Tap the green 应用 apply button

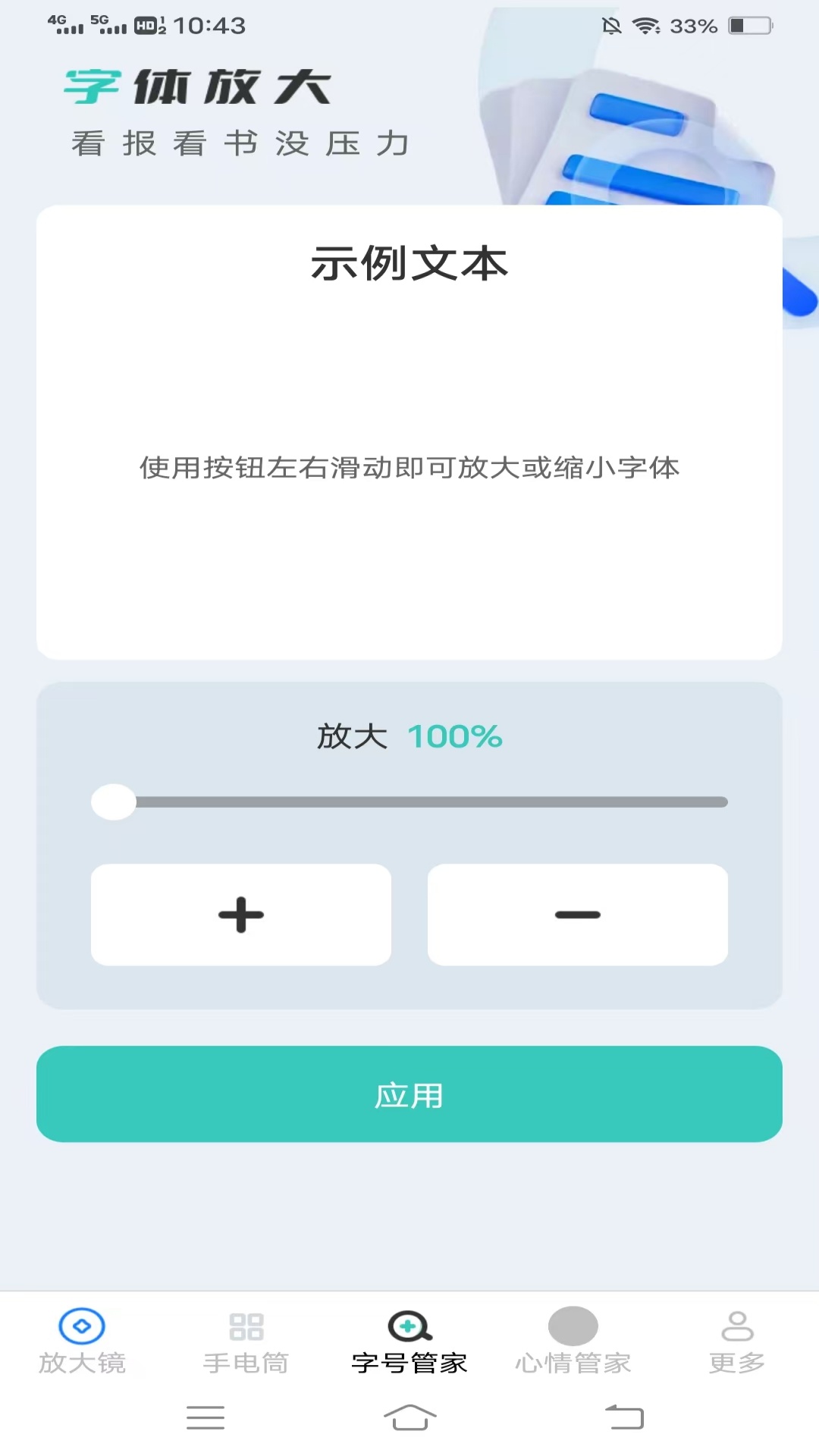pyautogui.click(x=409, y=1094)
